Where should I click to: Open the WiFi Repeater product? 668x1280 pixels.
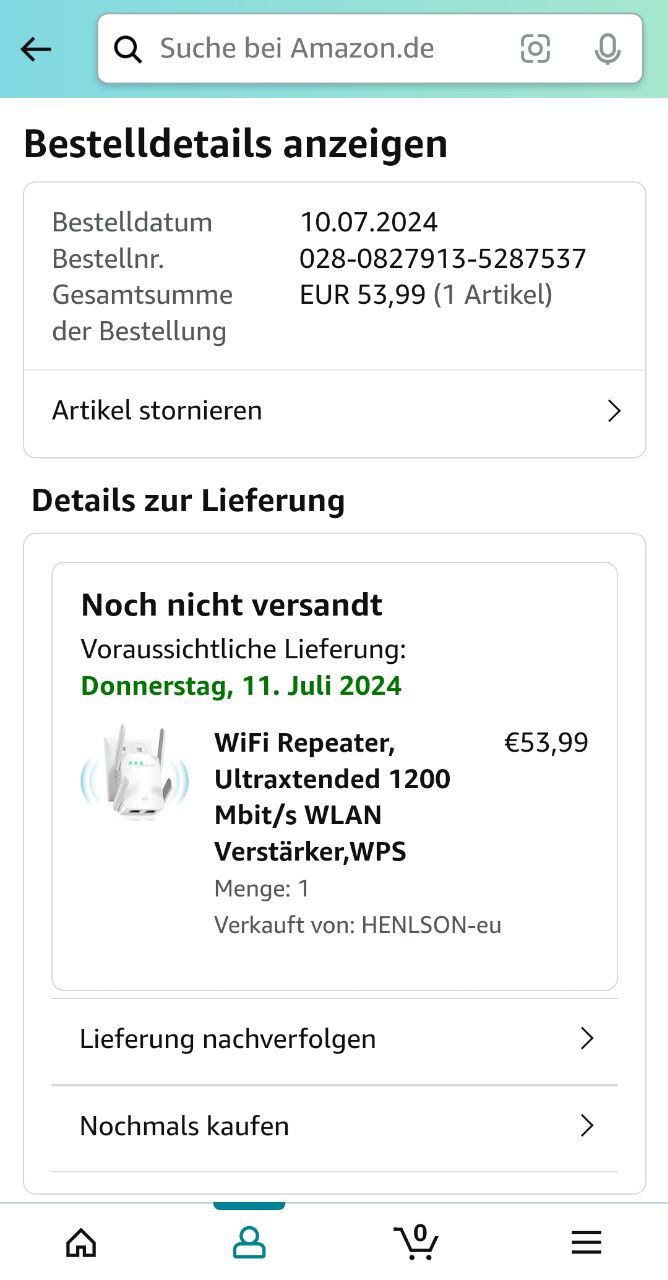pyautogui.click(x=332, y=796)
